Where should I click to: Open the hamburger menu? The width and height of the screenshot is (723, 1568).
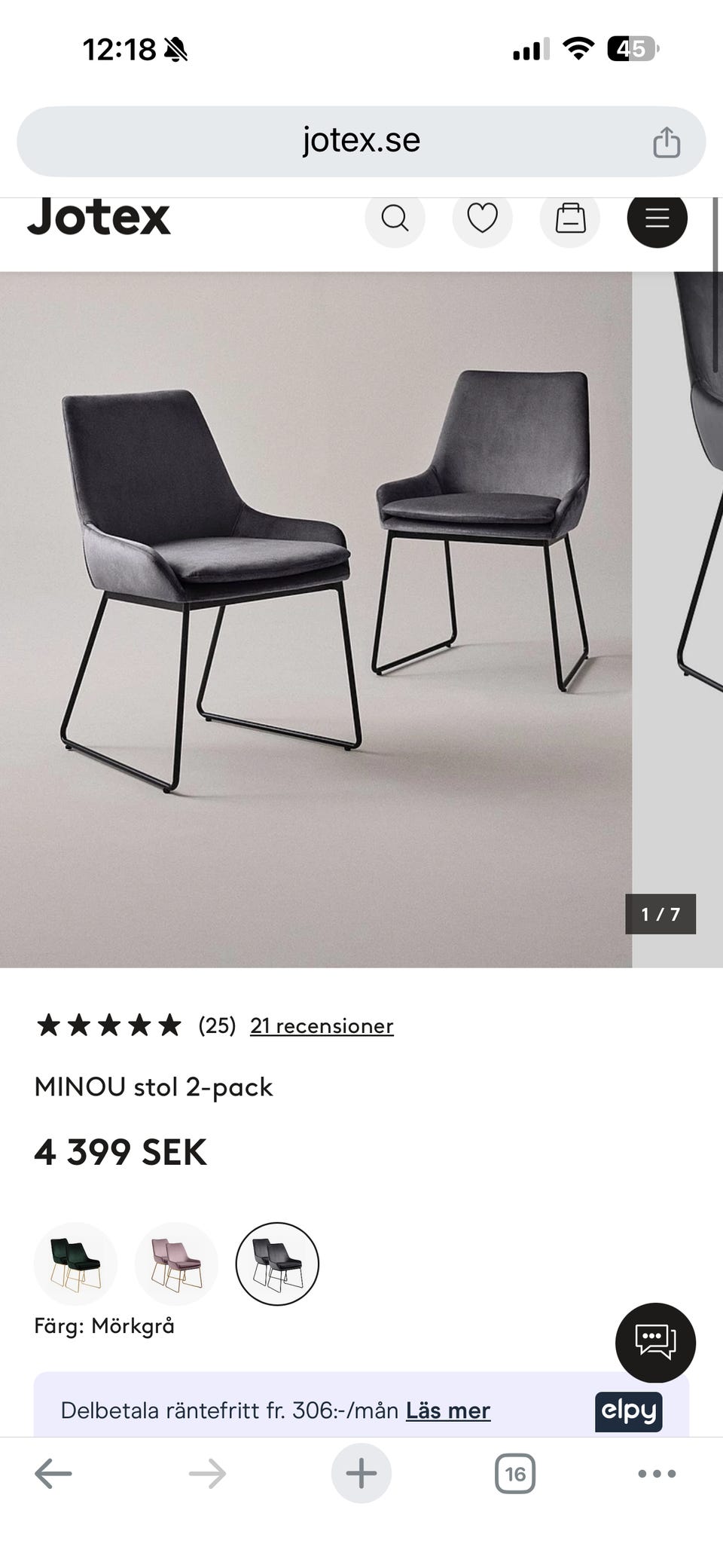click(x=657, y=219)
